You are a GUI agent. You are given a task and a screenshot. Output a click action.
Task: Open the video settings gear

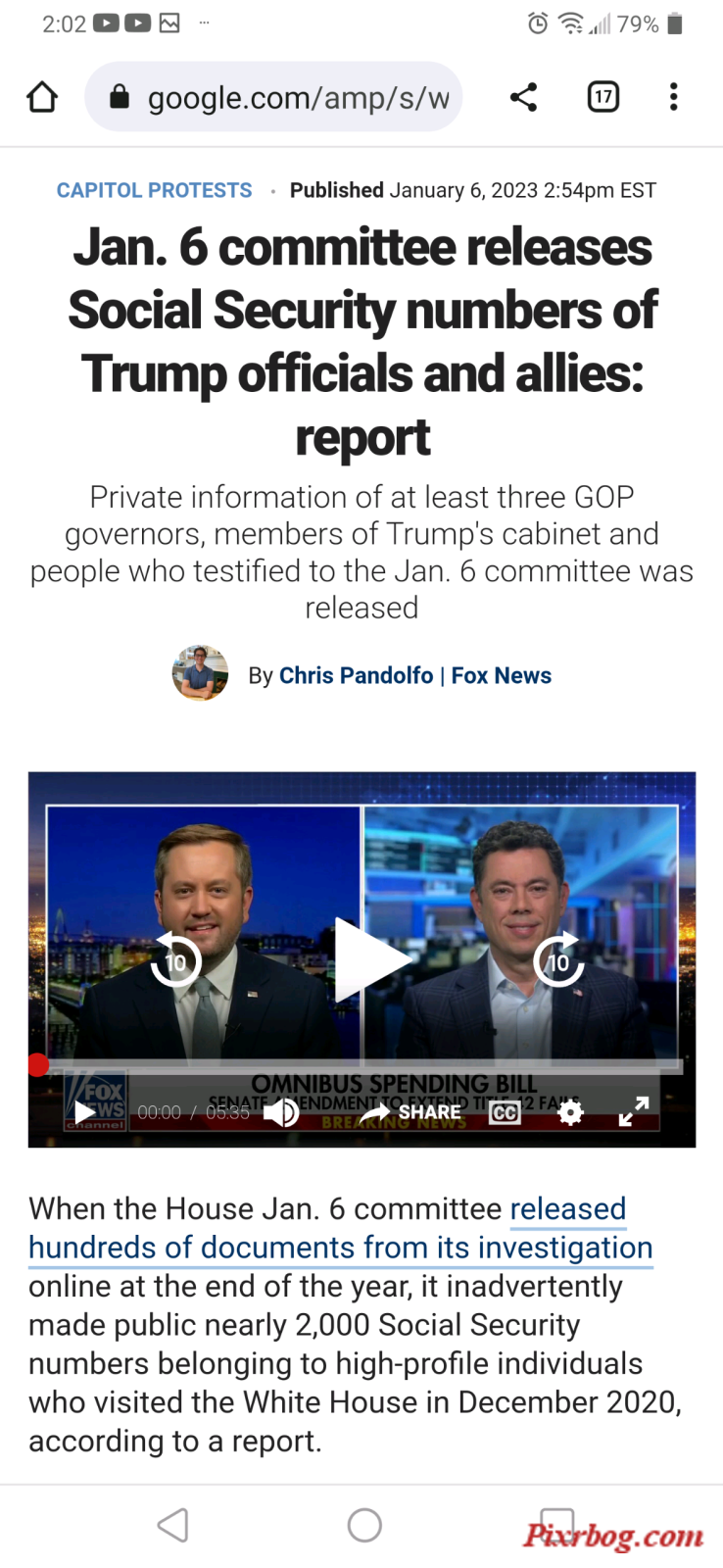pos(570,1111)
